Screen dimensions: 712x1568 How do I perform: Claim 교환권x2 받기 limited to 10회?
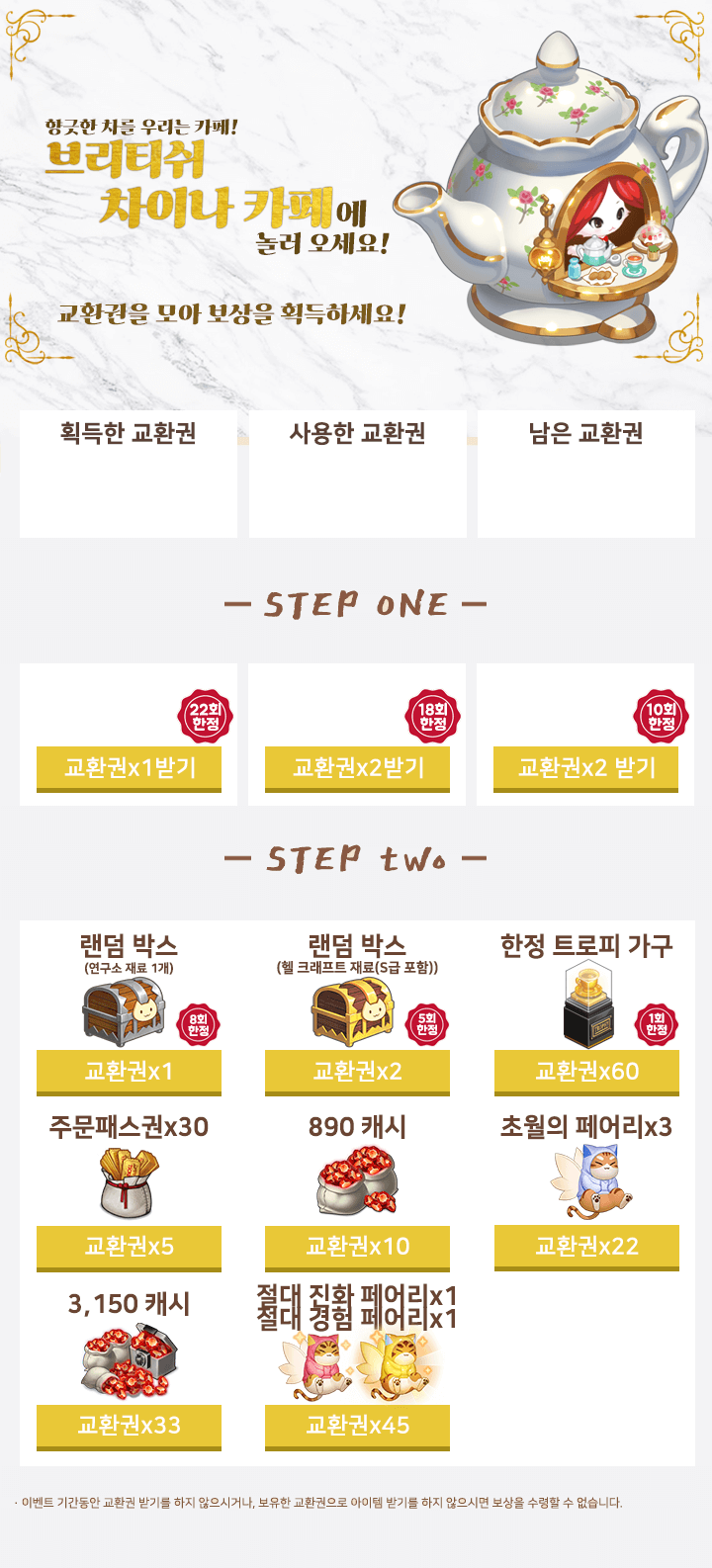tap(585, 769)
